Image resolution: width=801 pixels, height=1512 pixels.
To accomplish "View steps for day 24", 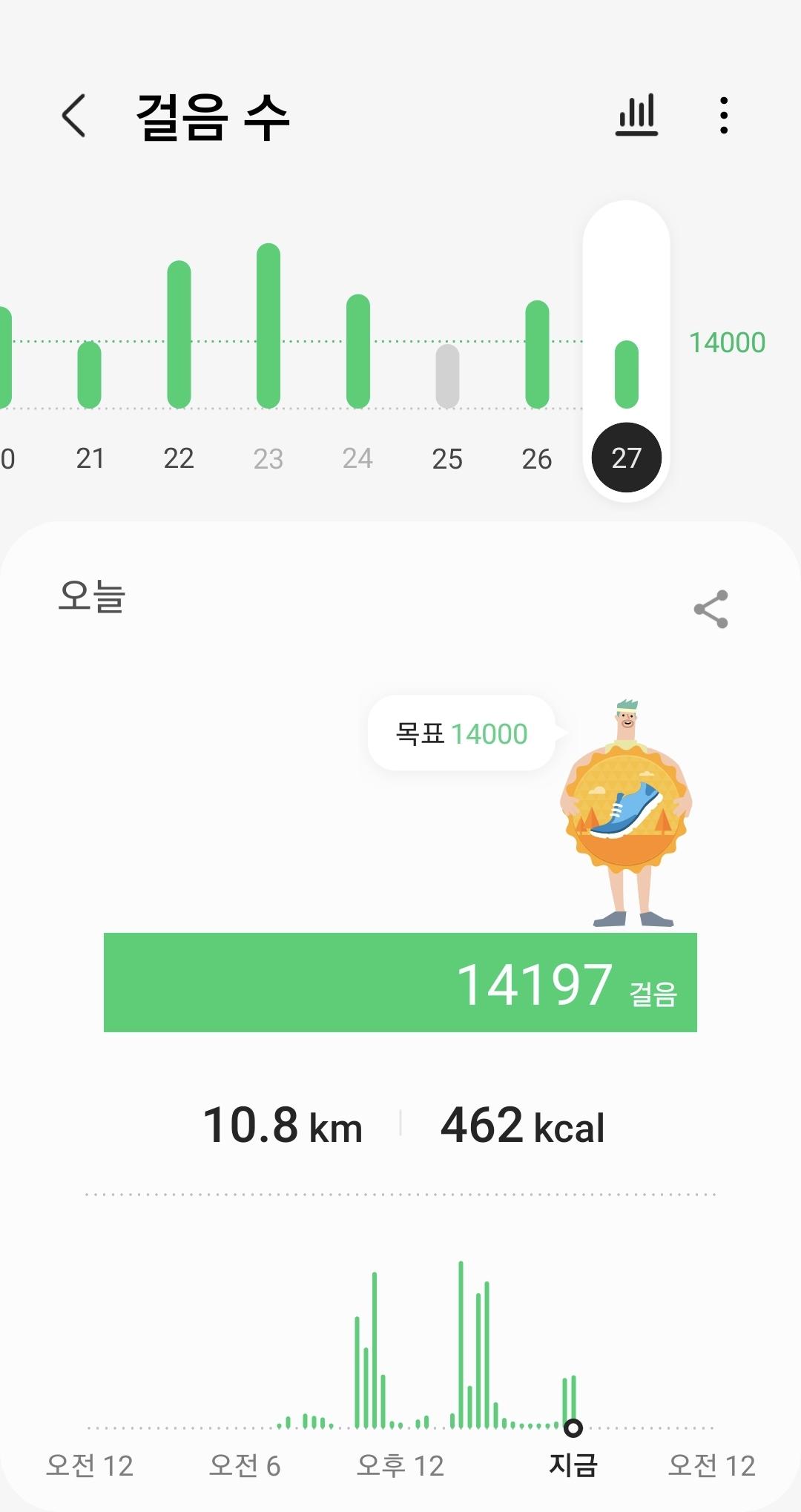I will 357,458.
